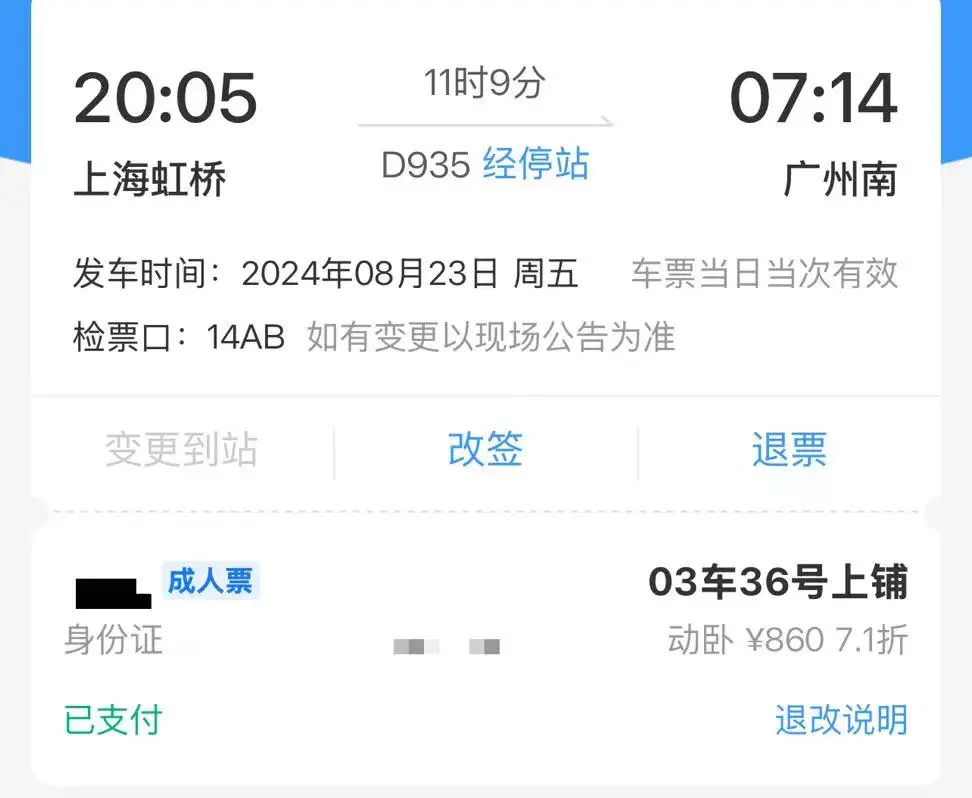The image size is (972, 798).
Task: Open the 退改说明 refund policy link
Action: 841,720
